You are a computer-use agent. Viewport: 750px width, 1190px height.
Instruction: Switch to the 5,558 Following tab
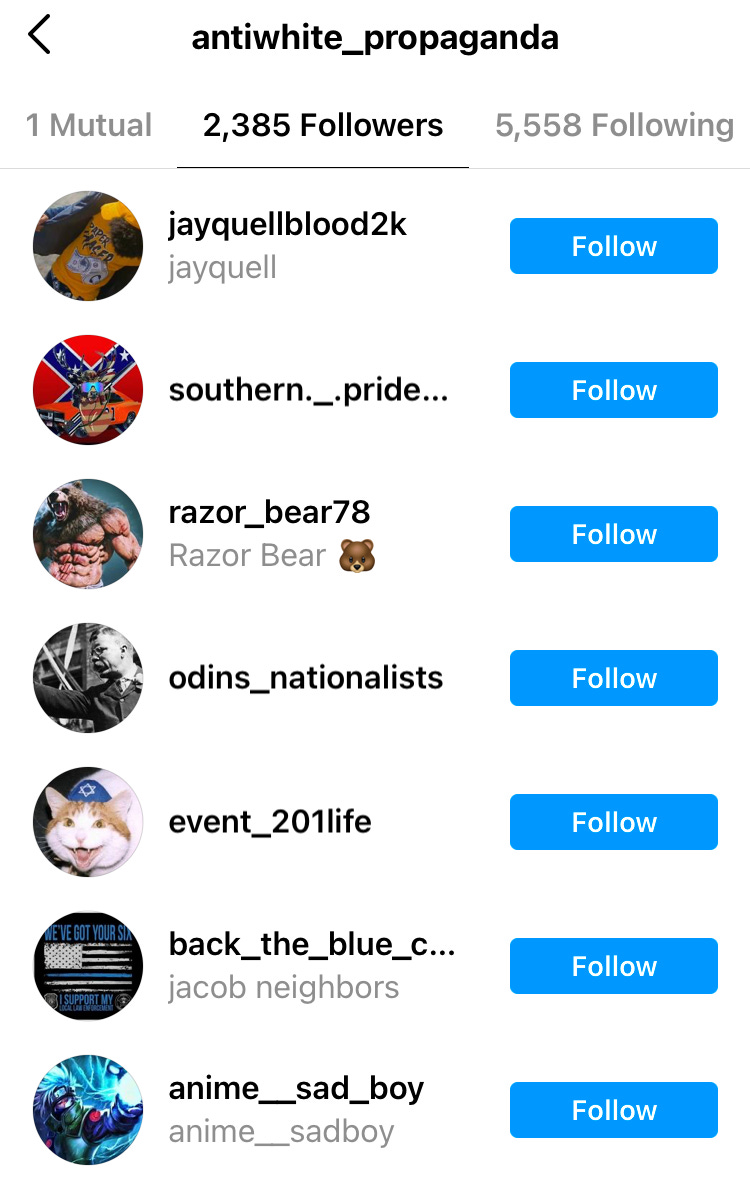click(614, 126)
